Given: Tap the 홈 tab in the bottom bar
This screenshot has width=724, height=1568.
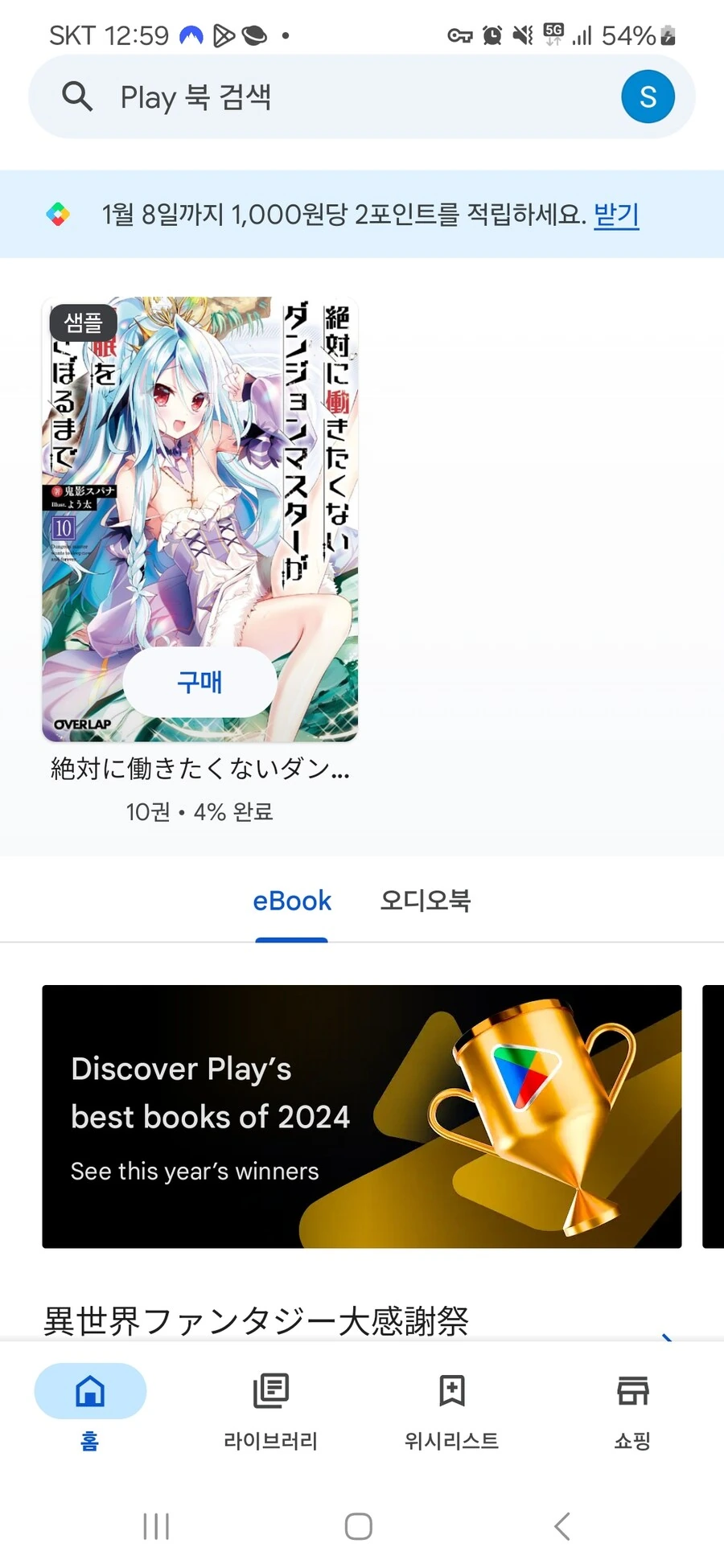Looking at the screenshot, I should tap(90, 1411).
